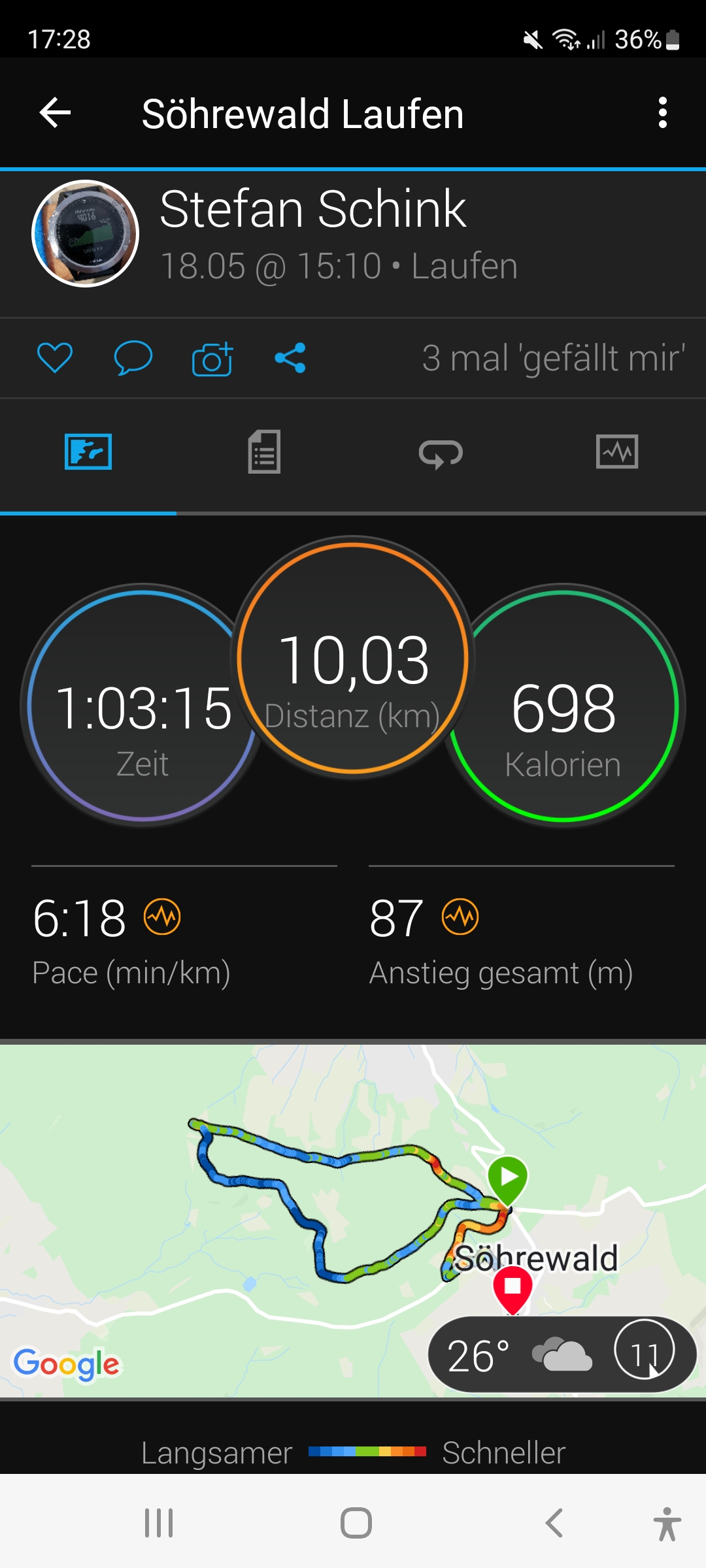Select the map overview tab
The image size is (706, 1568).
88,452
